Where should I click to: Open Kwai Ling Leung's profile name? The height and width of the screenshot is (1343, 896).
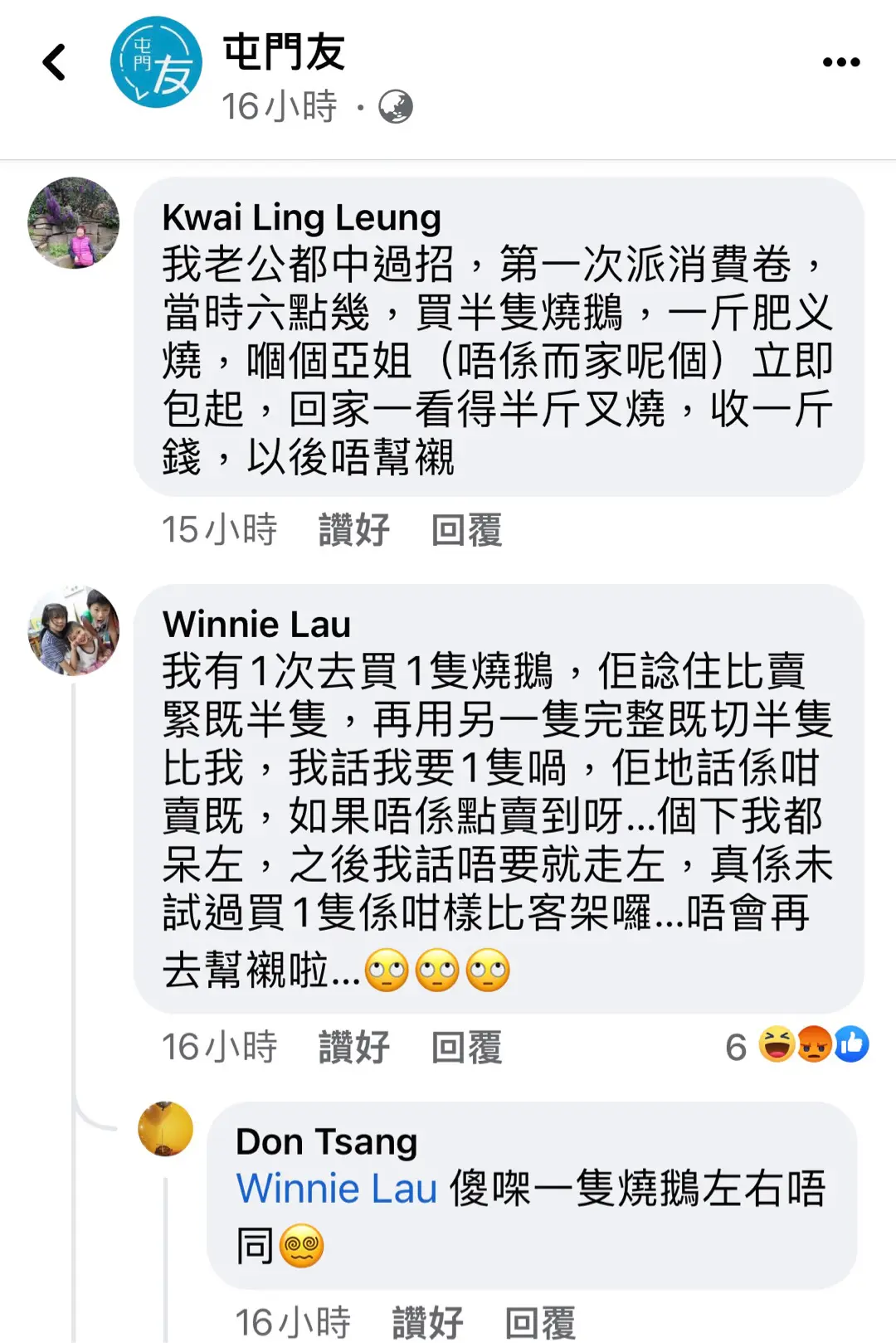301,217
